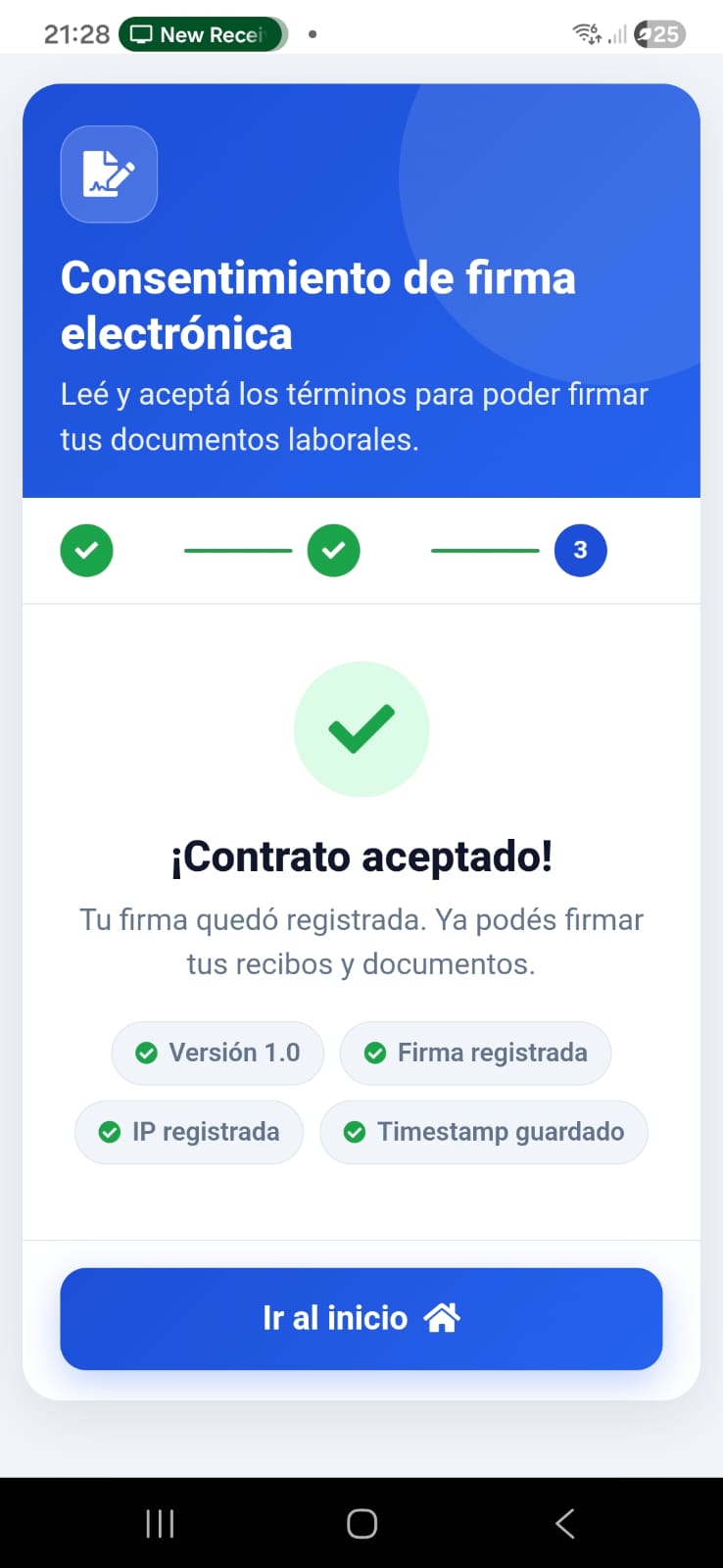
Task: Tap the Android recent apps button
Action: click(x=159, y=1523)
